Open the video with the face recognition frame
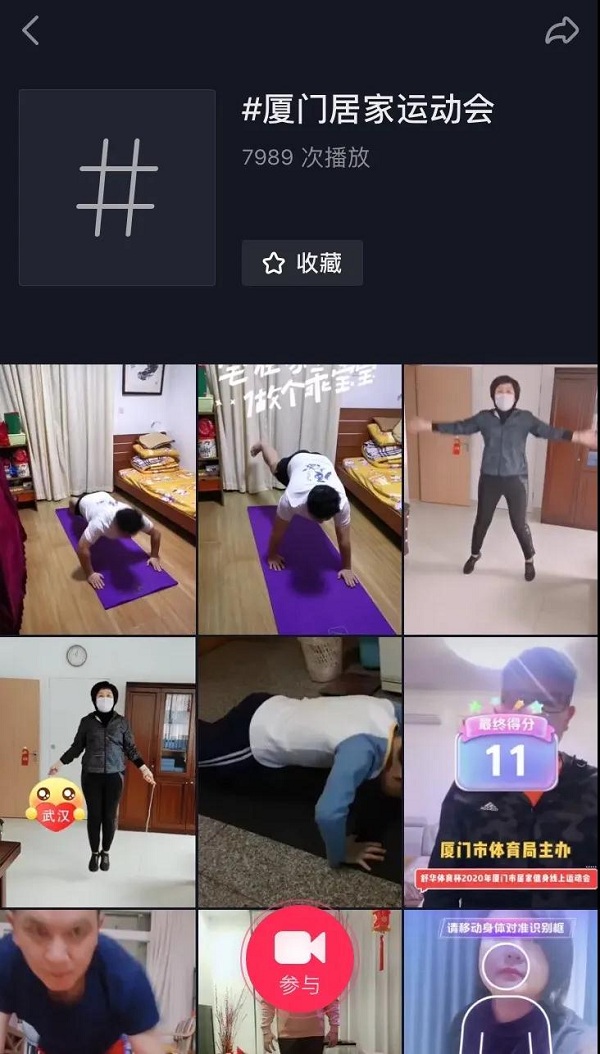600x1054 pixels. 500,980
